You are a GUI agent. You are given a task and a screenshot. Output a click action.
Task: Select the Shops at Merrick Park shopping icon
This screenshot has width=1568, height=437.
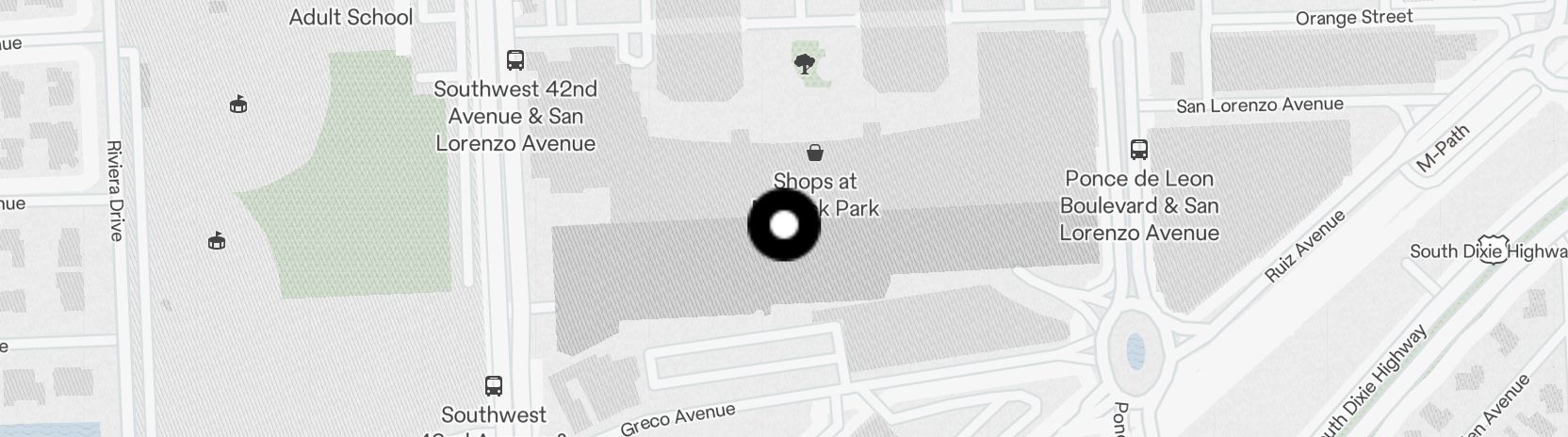tap(815, 153)
